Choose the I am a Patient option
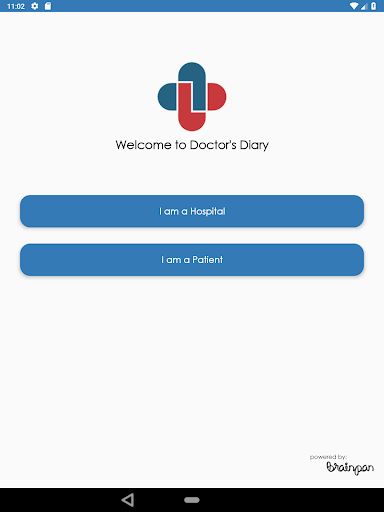The height and width of the screenshot is (512, 384). click(192, 260)
